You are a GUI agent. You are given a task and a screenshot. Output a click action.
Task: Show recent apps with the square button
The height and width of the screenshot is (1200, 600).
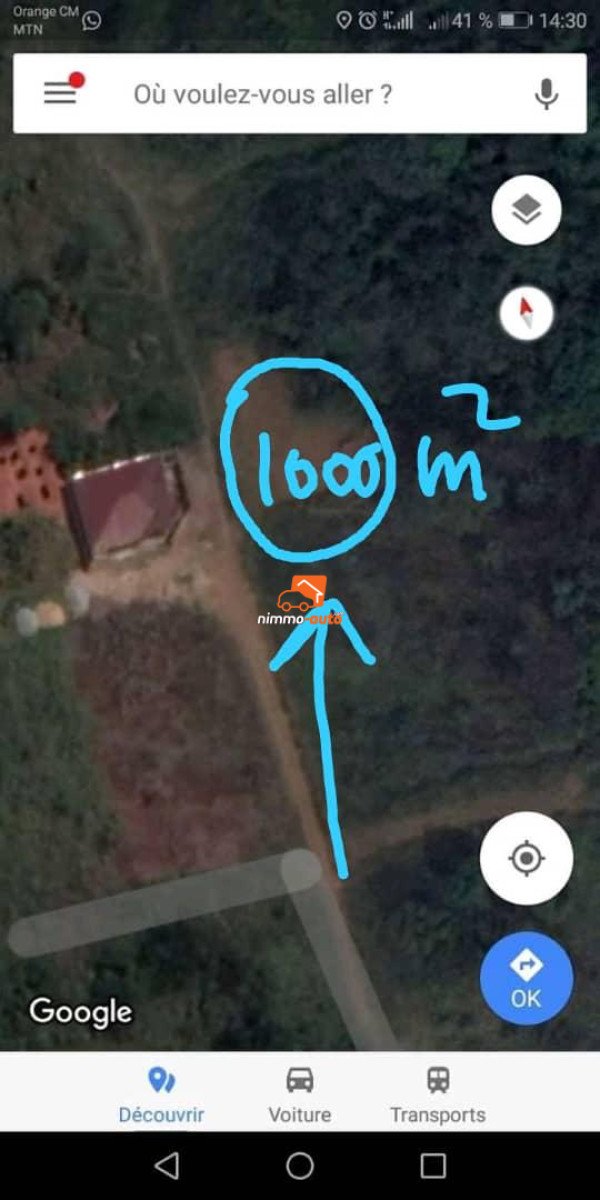(x=433, y=1165)
